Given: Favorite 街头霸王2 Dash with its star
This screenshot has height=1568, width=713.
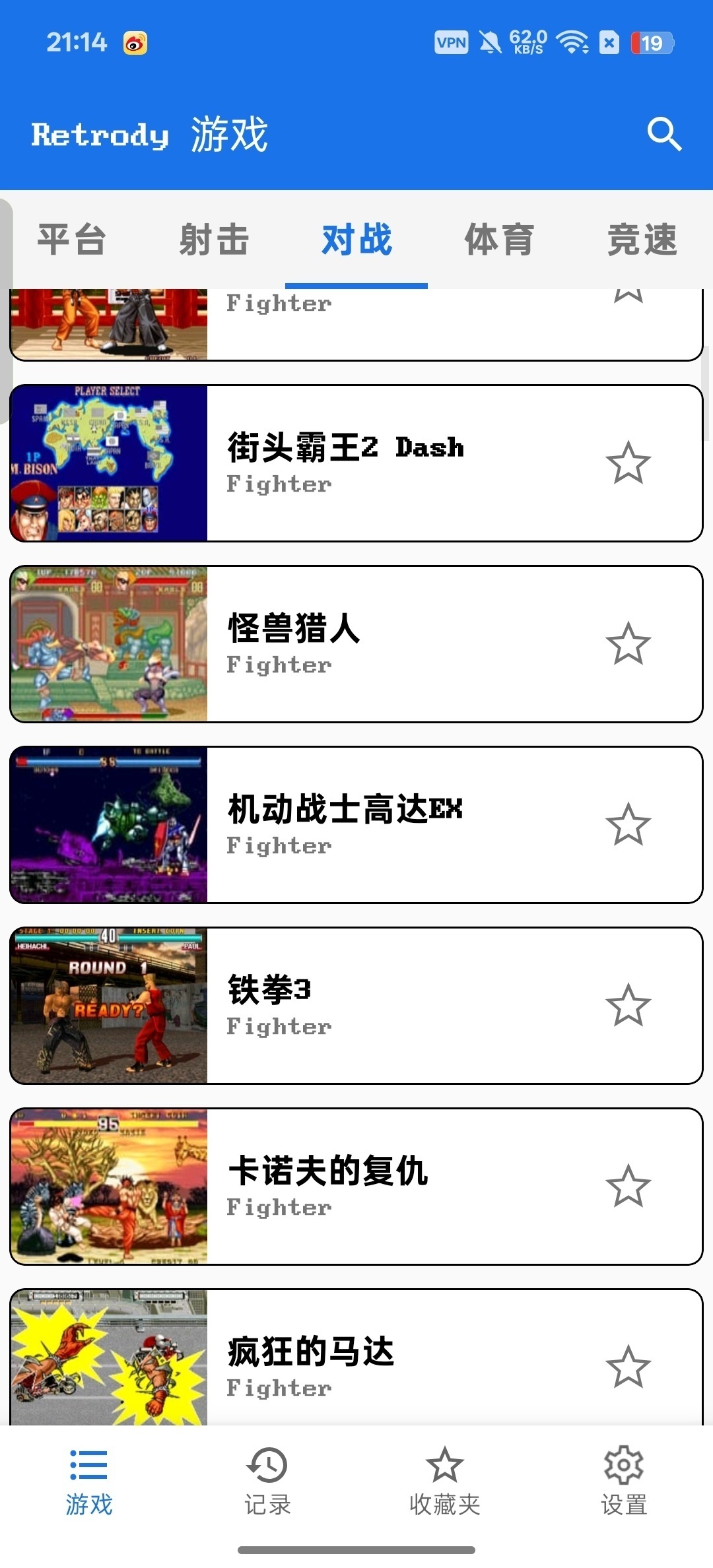Looking at the screenshot, I should point(628,463).
